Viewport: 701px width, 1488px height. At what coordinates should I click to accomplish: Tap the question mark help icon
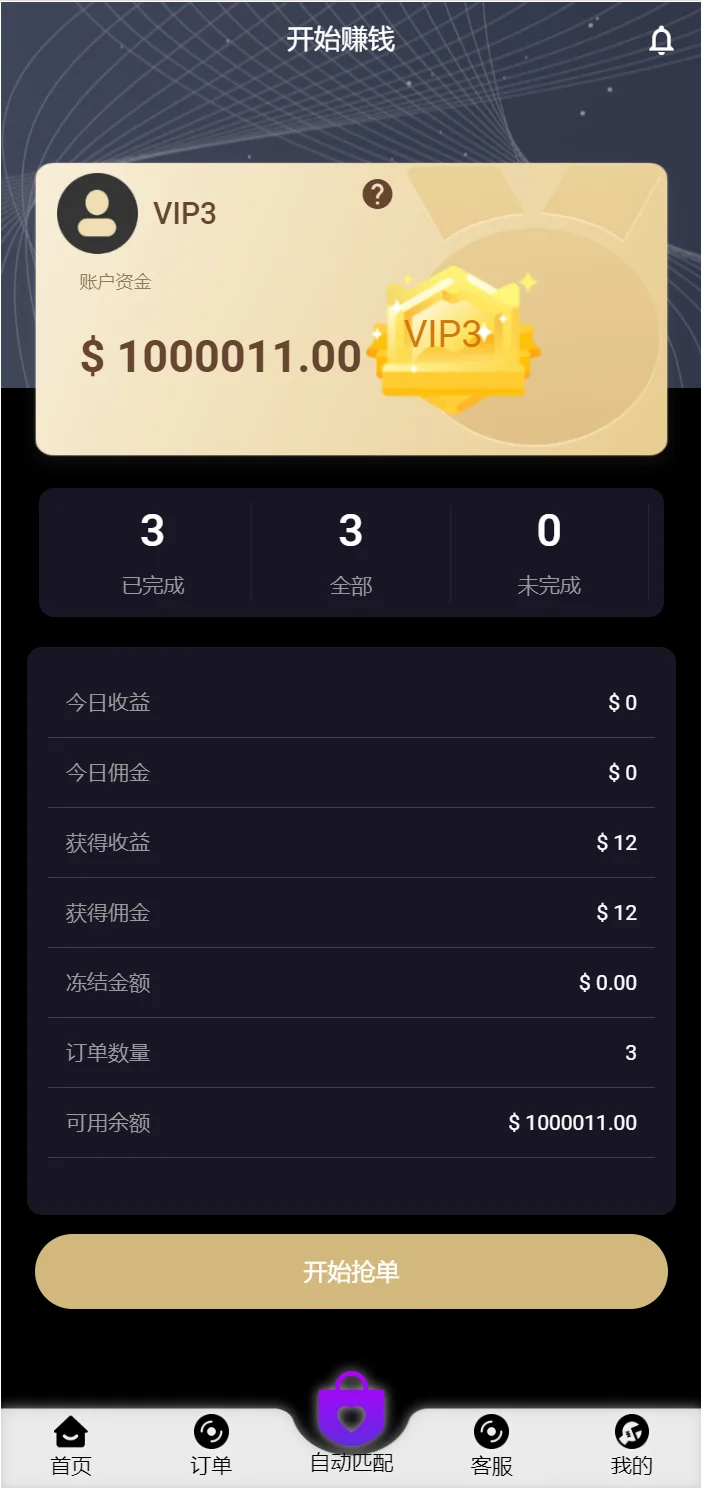click(377, 195)
